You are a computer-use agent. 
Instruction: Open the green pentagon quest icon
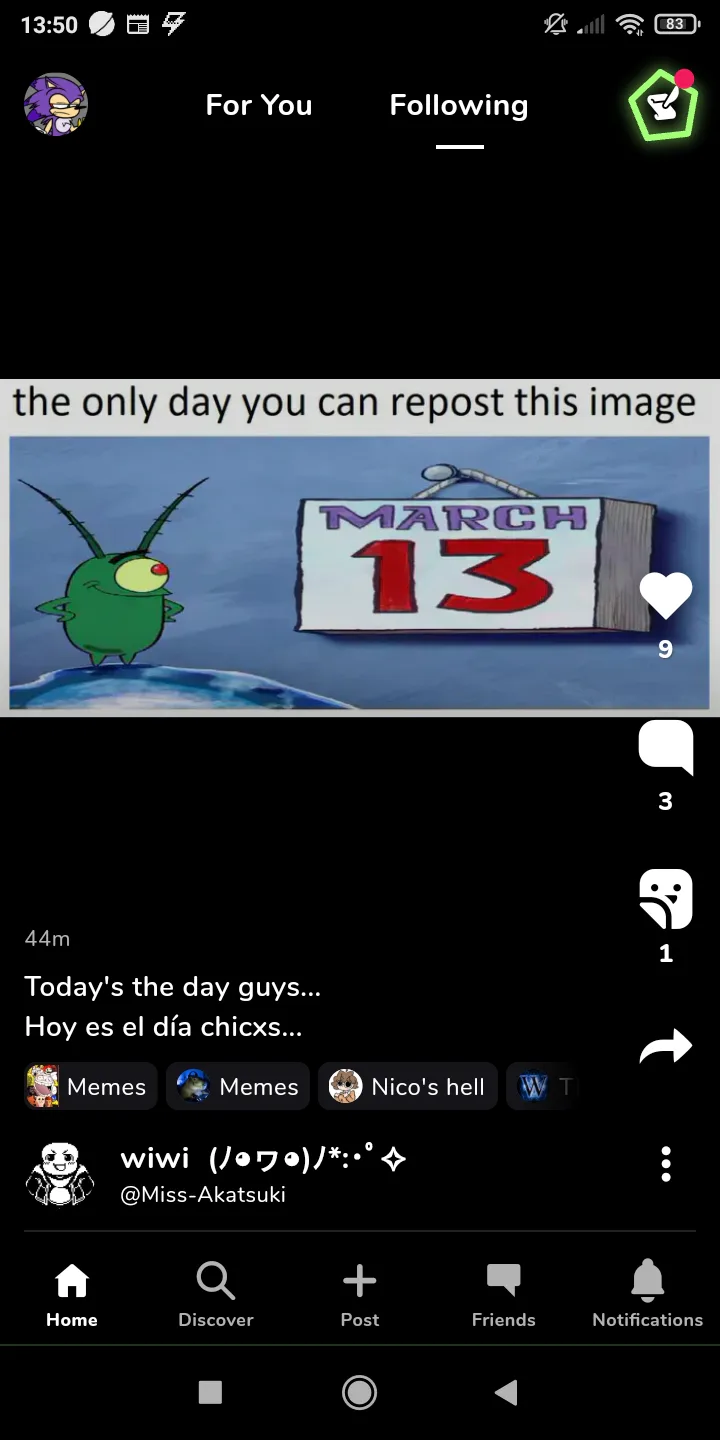point(661,105)
